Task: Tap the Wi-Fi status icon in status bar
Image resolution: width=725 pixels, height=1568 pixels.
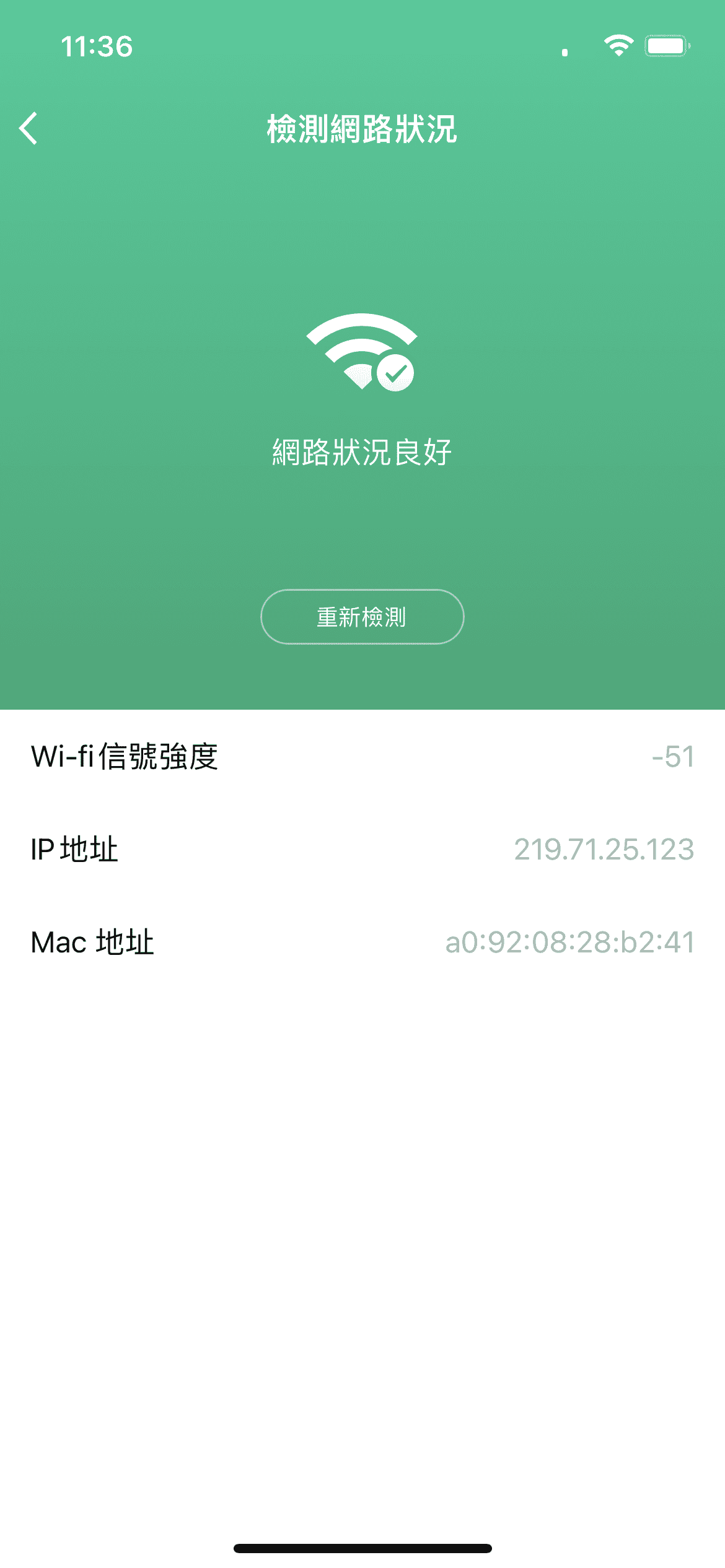Action: click(617, 45)
